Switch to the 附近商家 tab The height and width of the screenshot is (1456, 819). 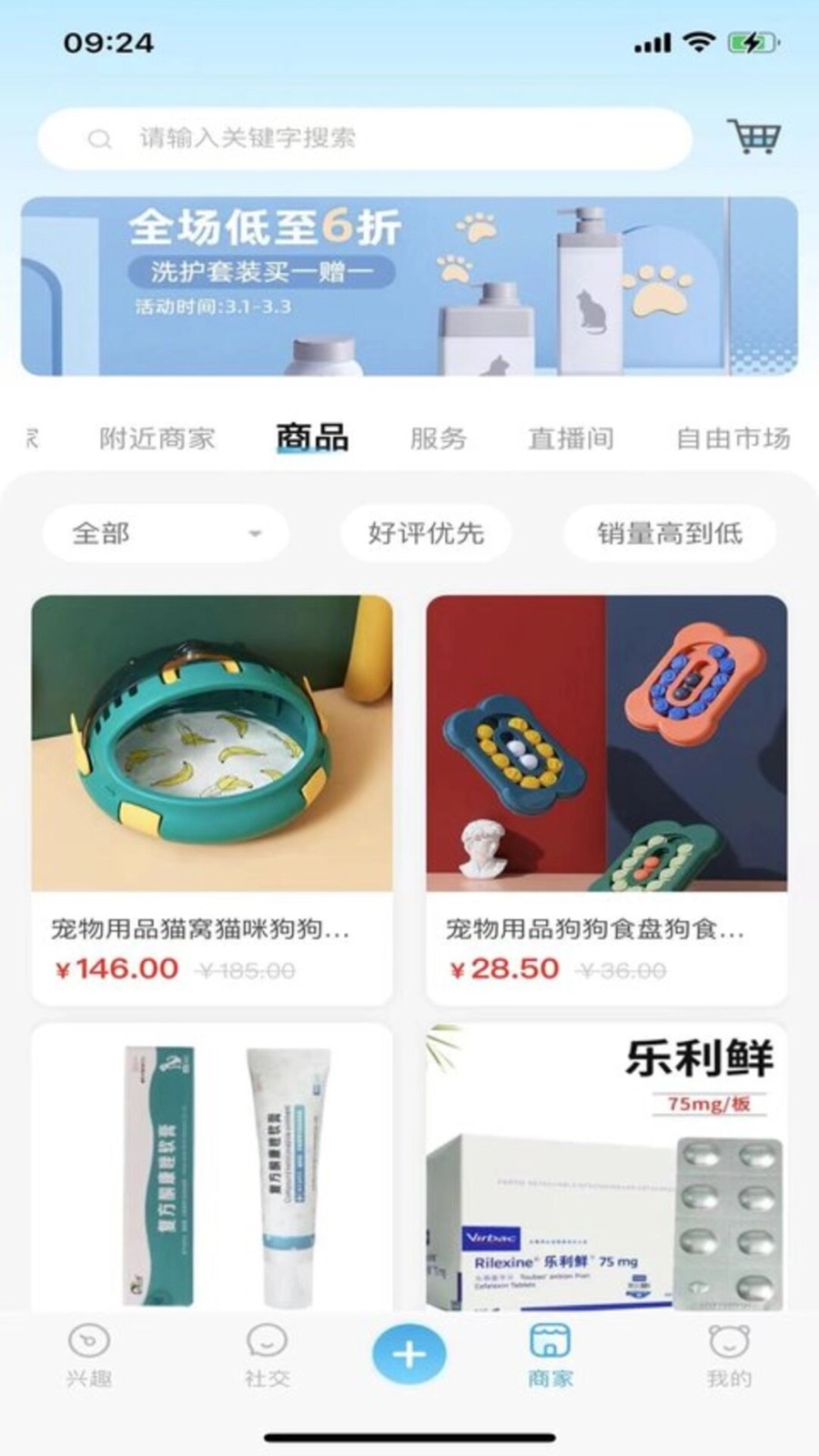[x=157, y=439]
